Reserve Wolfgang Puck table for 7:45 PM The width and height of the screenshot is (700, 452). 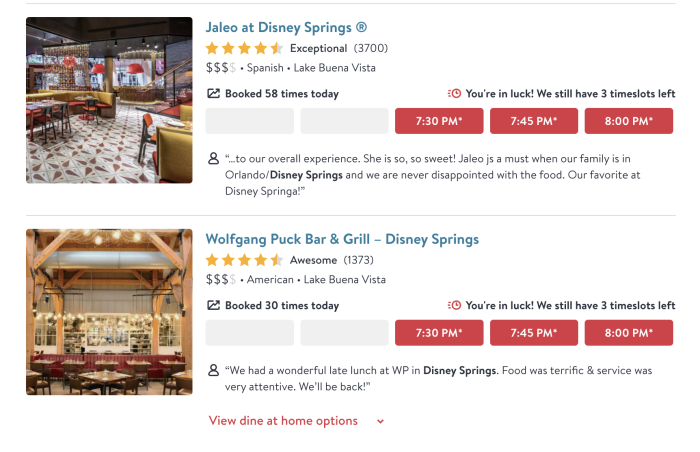(x=534, y=333)
